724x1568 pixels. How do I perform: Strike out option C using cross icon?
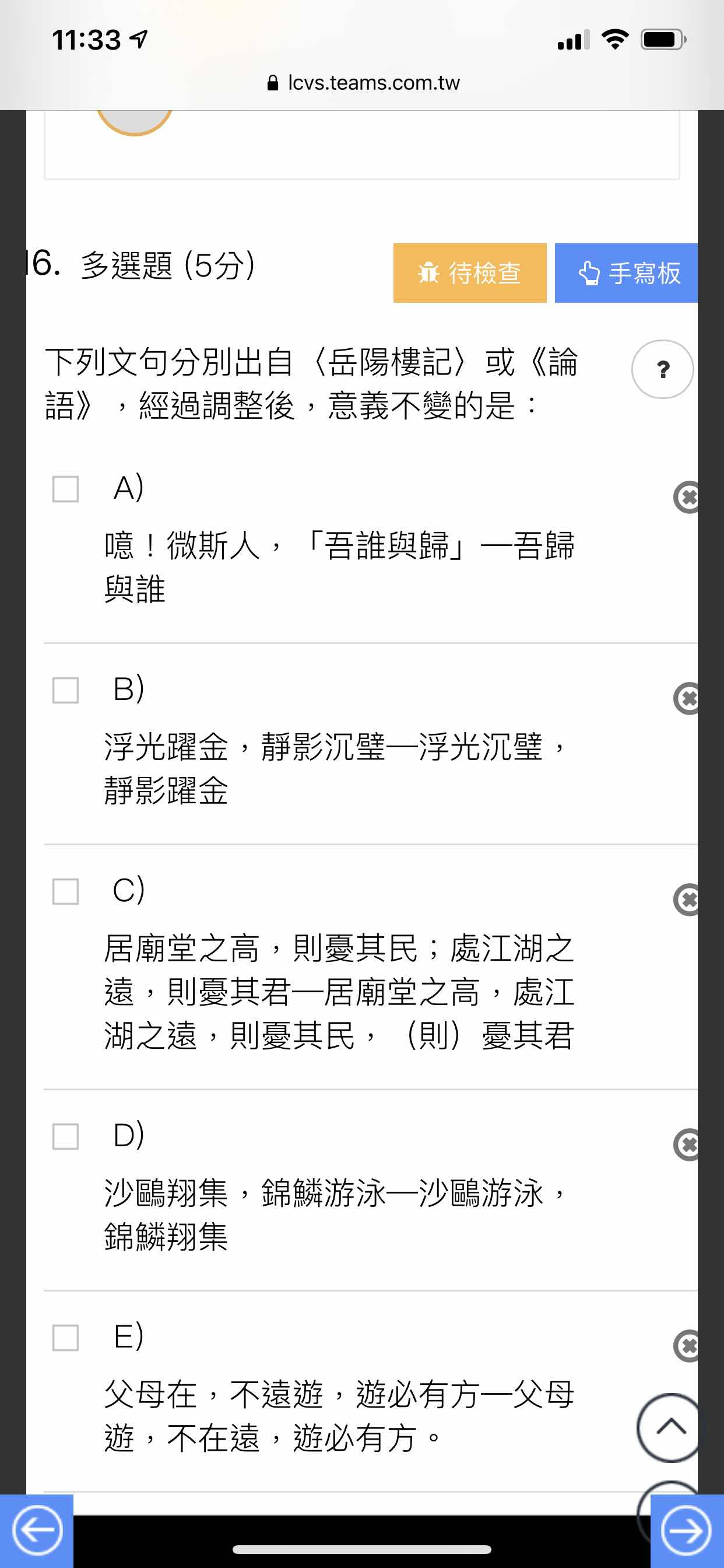687,900
